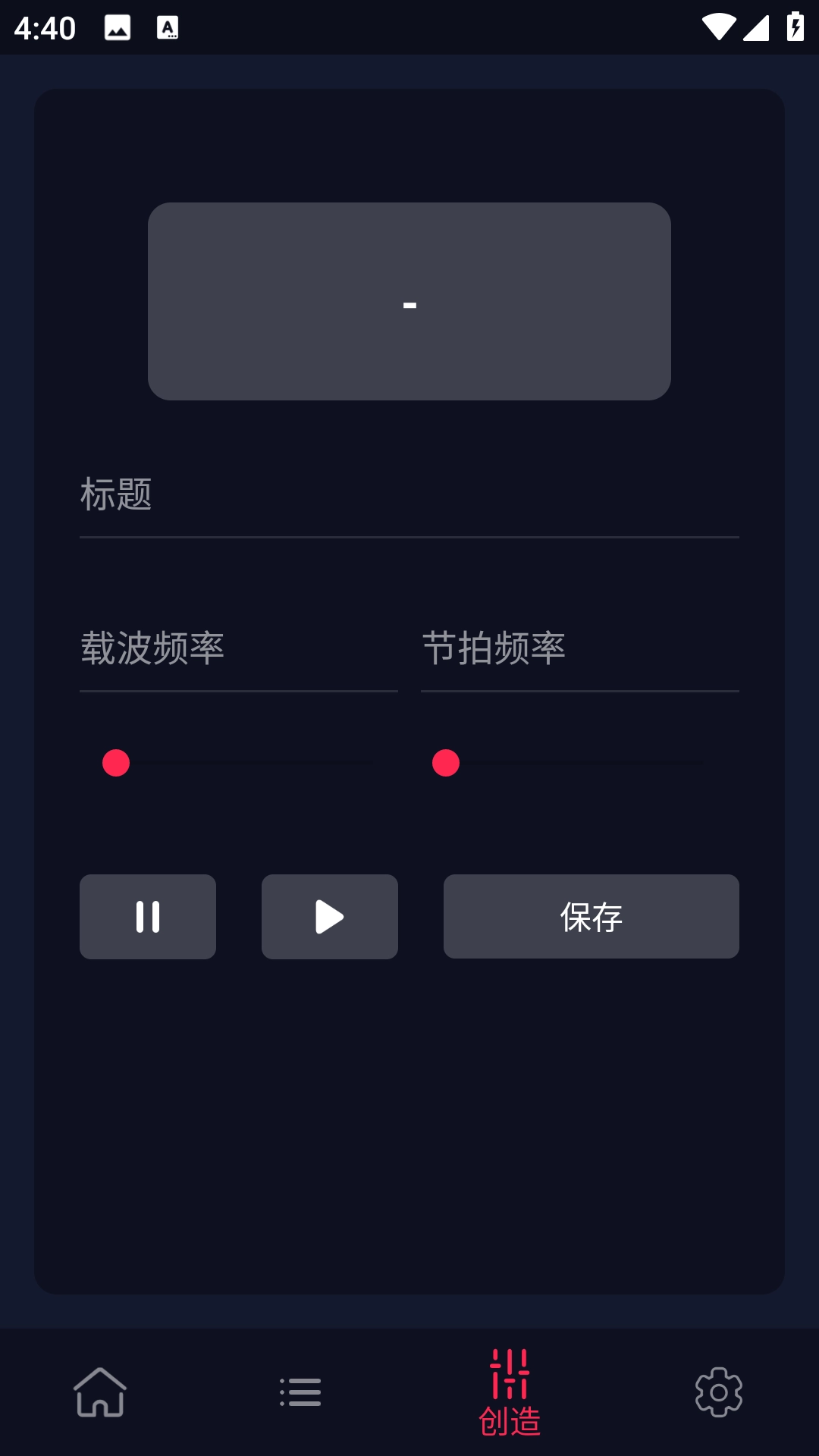The width and height of the screenshot is (819, 1456).
Task: Click the 标题 title input field
Action: click(x=409, y=500)
